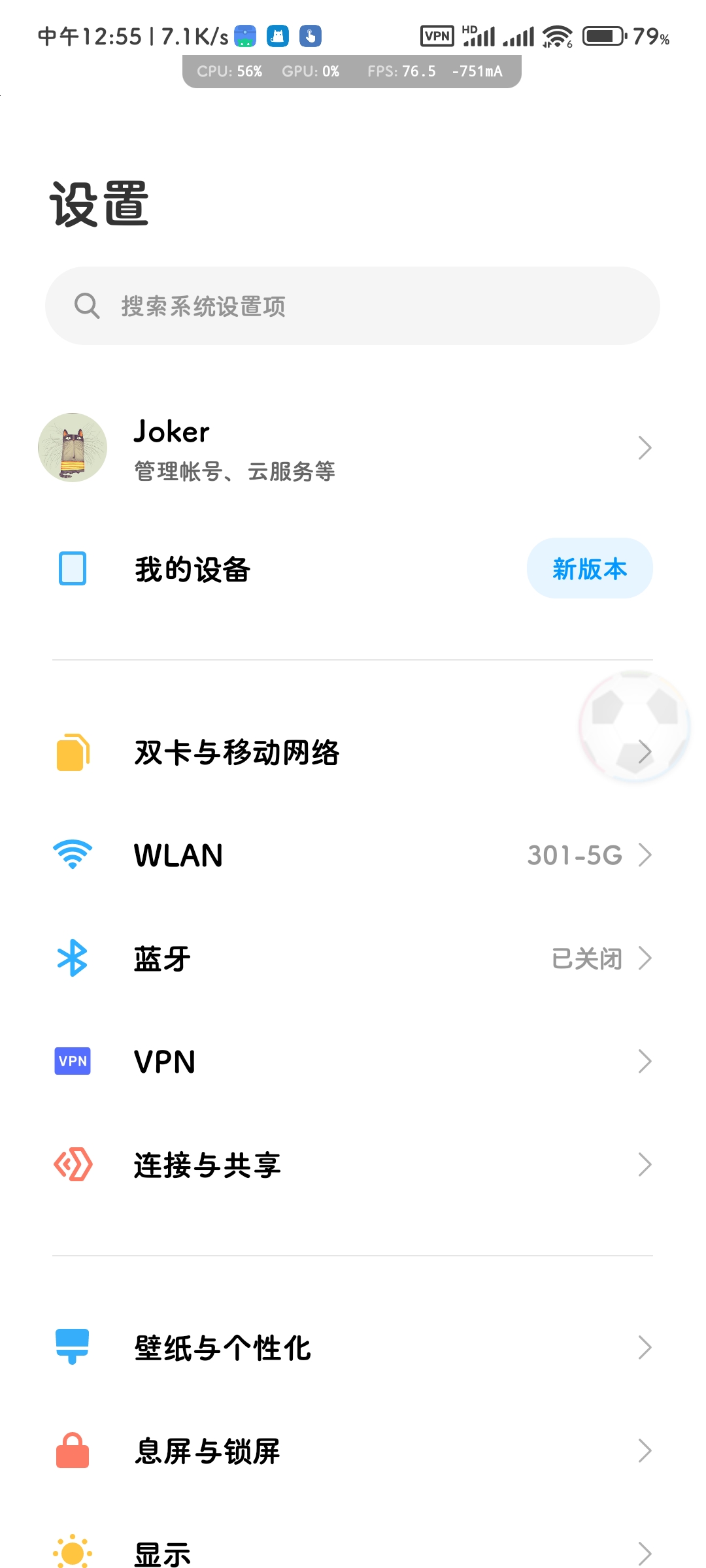The width and height of the screenshot is (706, 1568).
Task: Tap the 新版本 update badge
Action: click(590, 568)
